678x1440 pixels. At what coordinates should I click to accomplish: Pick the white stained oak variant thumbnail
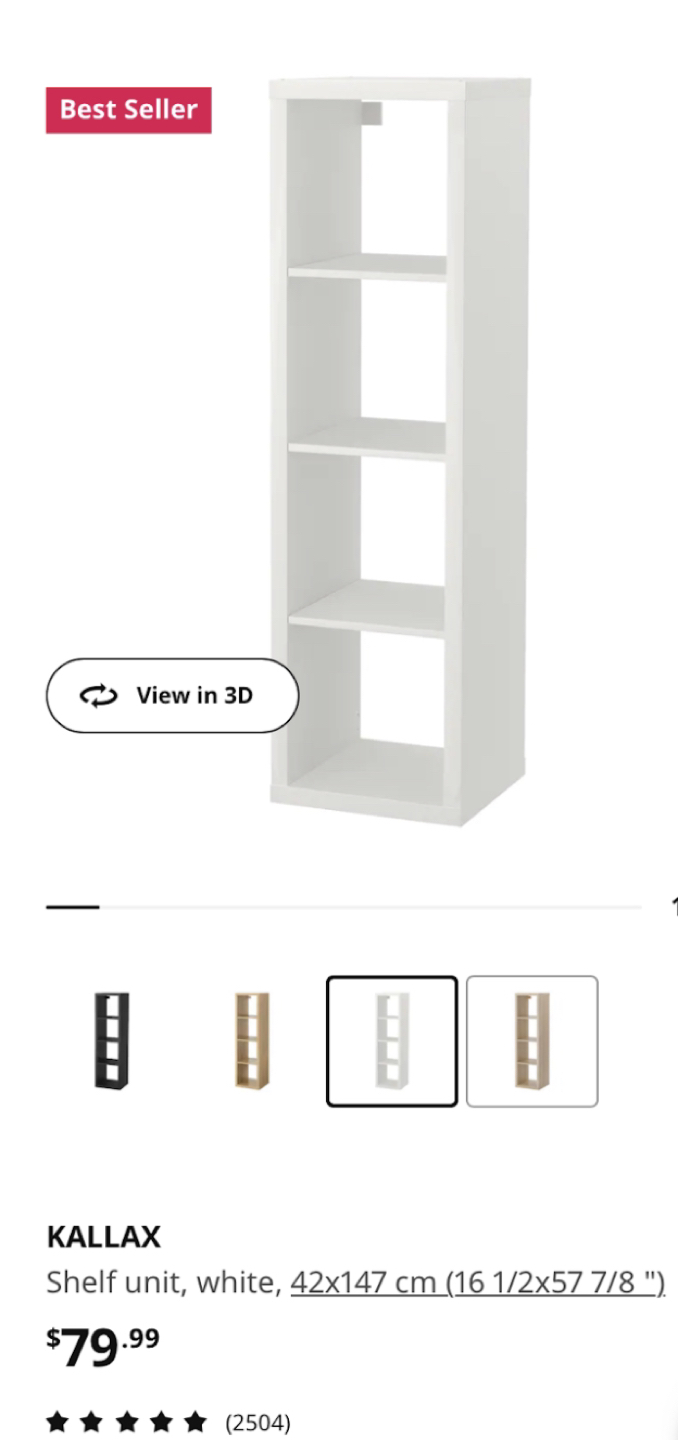click(532, 1041)
